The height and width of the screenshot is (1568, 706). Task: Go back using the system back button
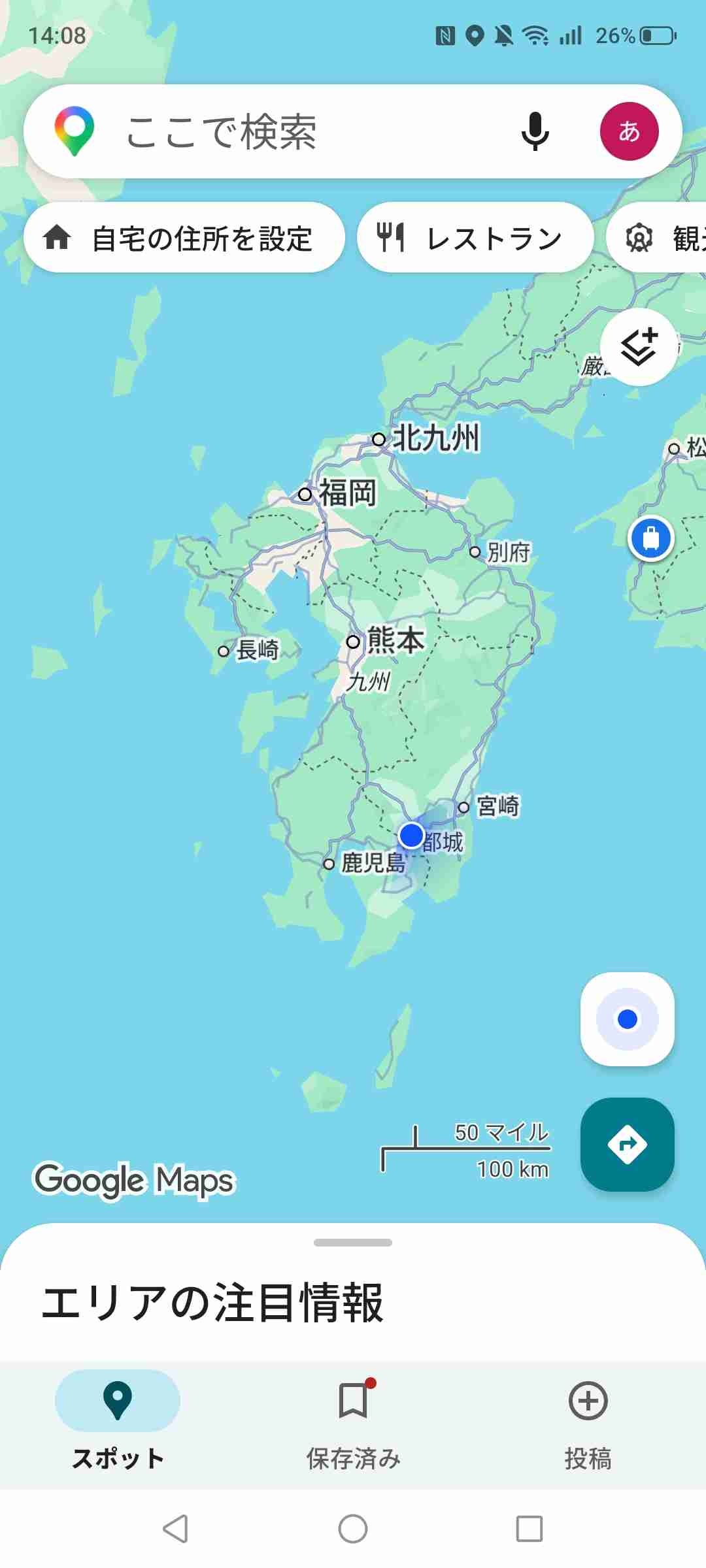click(x=175, y=1529)
